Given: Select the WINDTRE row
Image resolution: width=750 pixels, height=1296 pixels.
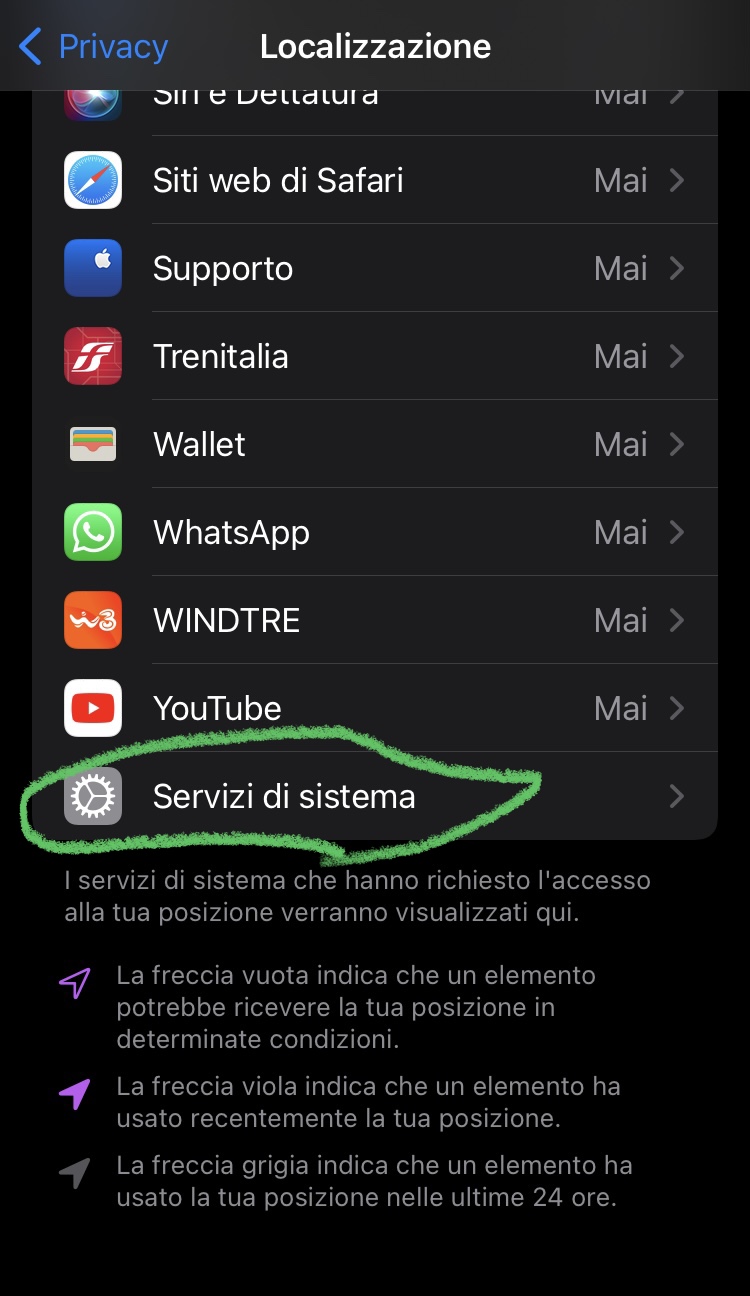Looking at the screenshot, I should pos(375,620).
